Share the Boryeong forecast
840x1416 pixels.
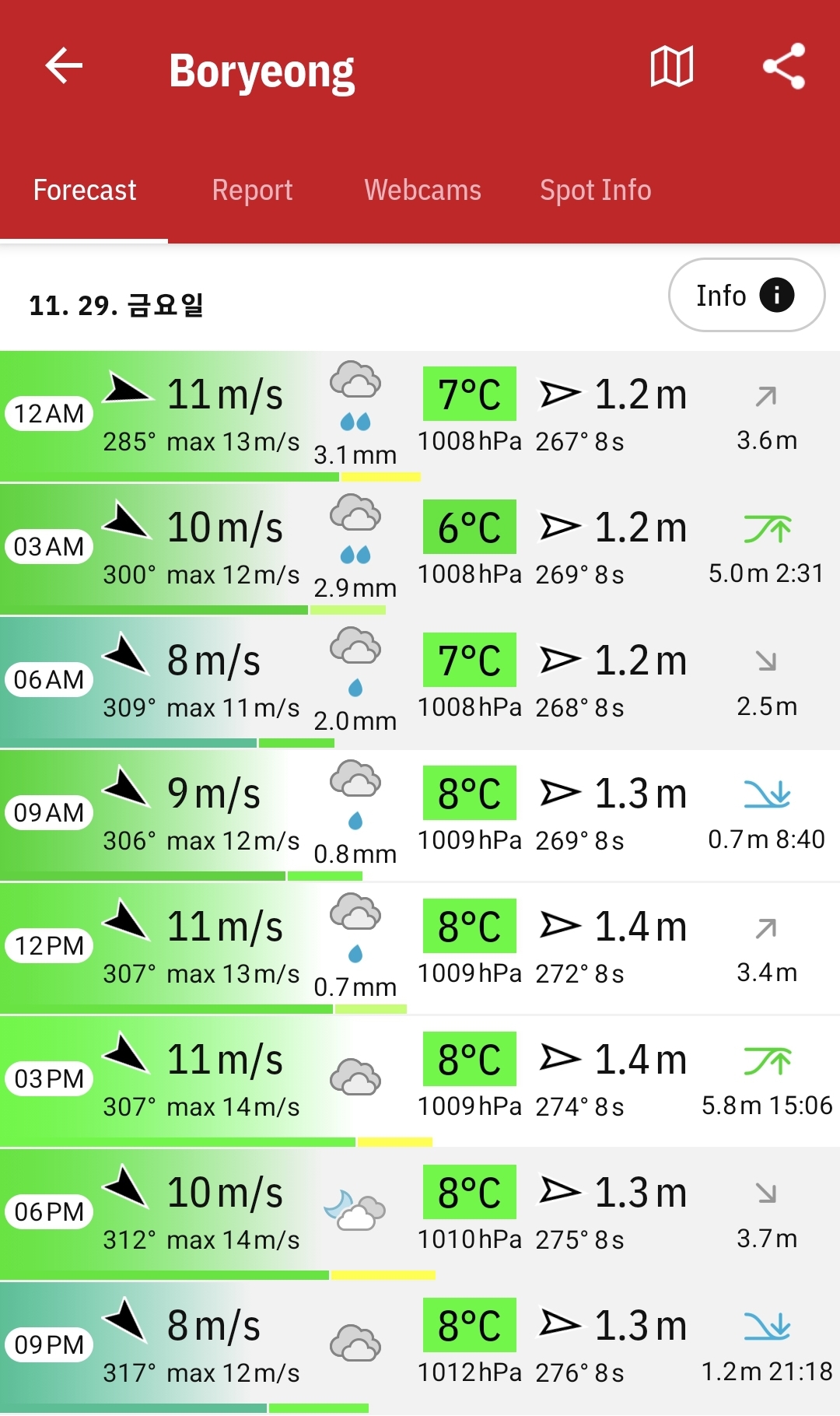(783, 66)
